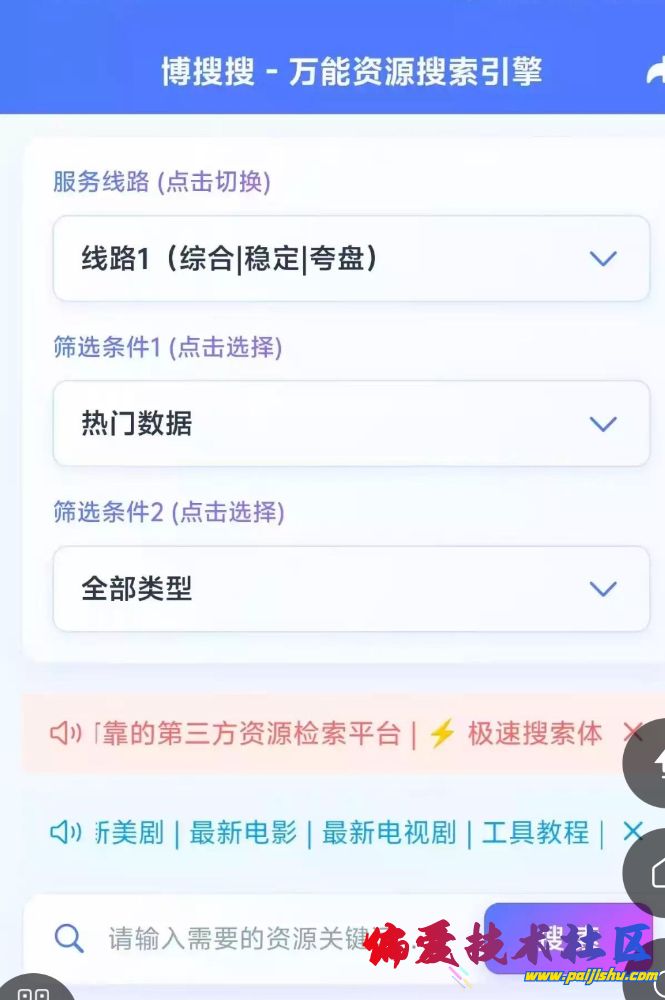Open the 全部类型 type dropdown
665x1000 pixels.
pyautogui.click(x=351, y=589)
